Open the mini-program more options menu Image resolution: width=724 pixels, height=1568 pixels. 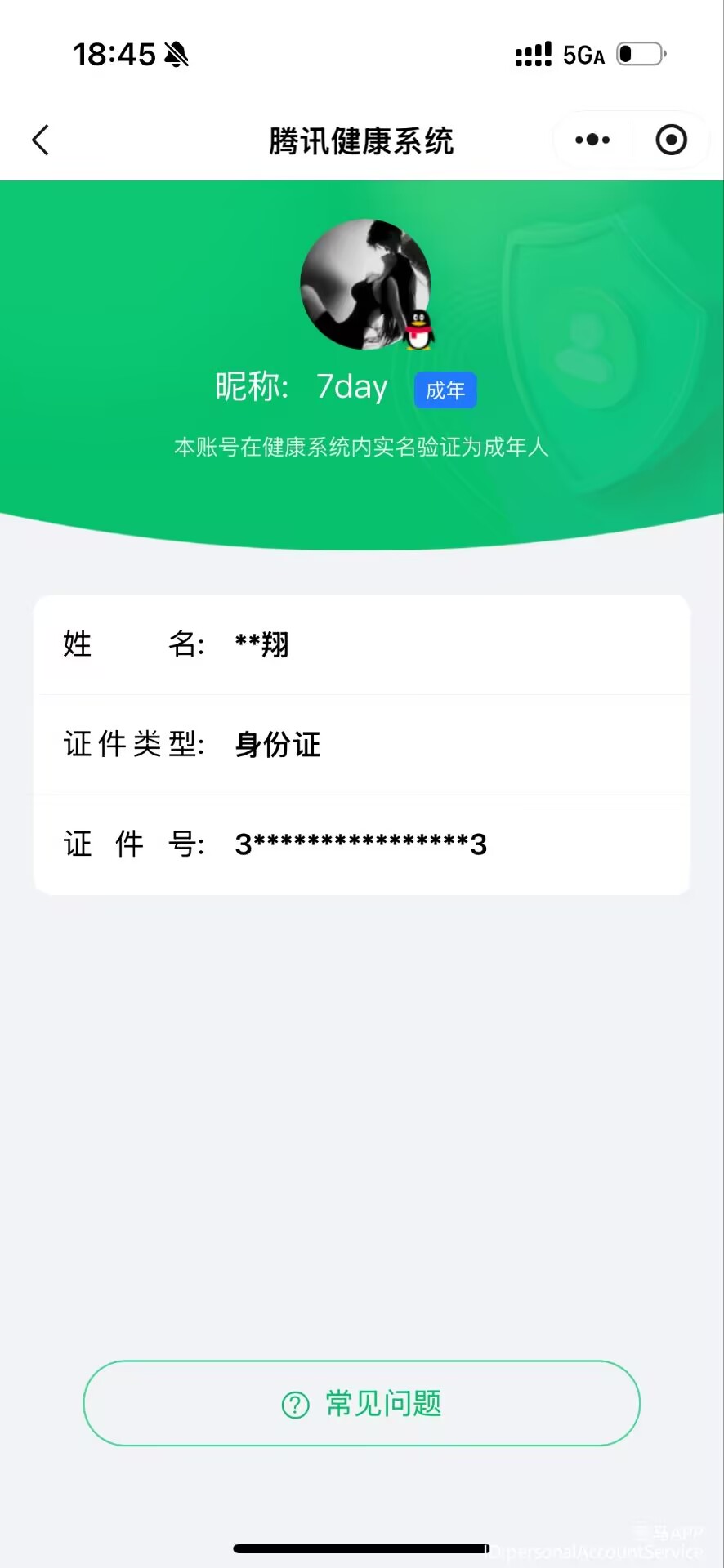point(591,140)
